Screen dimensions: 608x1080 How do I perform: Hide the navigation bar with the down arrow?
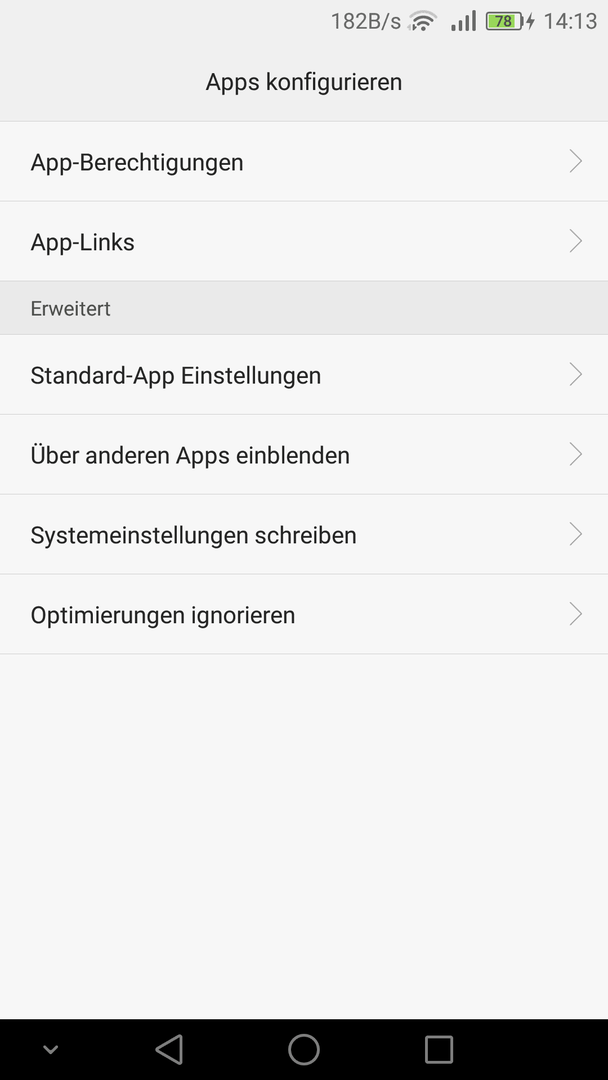click(x=50, y=1050)
